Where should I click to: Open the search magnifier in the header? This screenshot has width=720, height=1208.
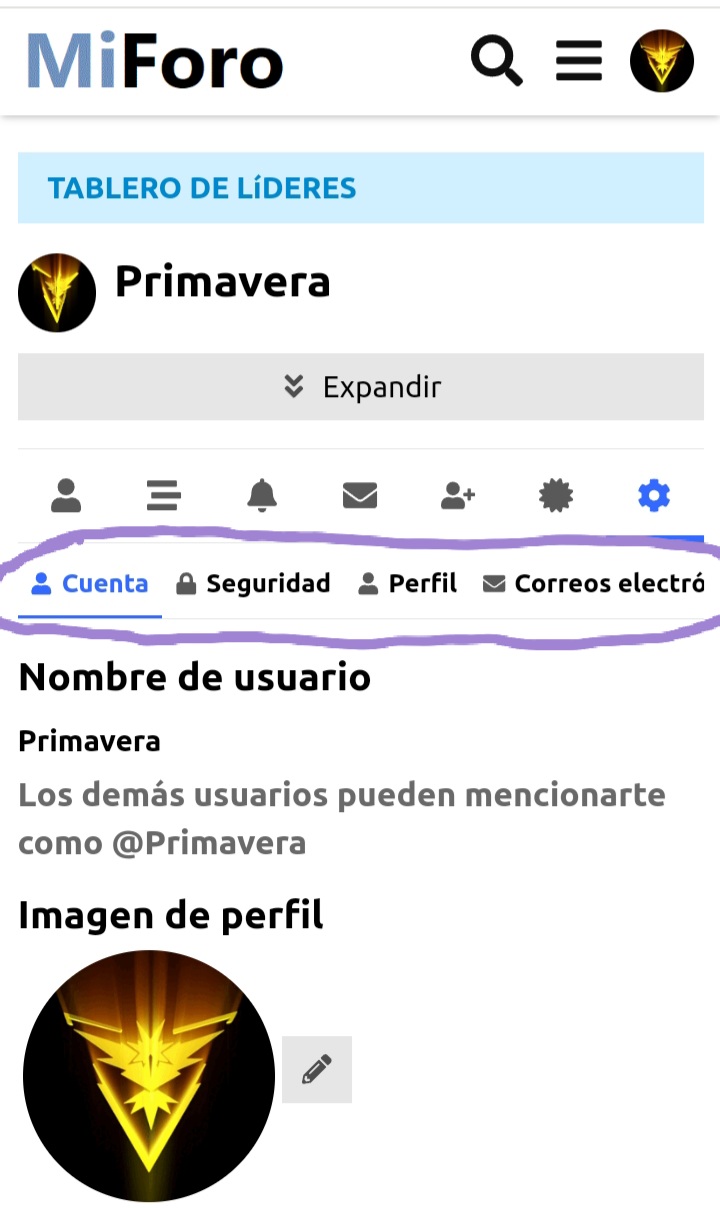497,61
